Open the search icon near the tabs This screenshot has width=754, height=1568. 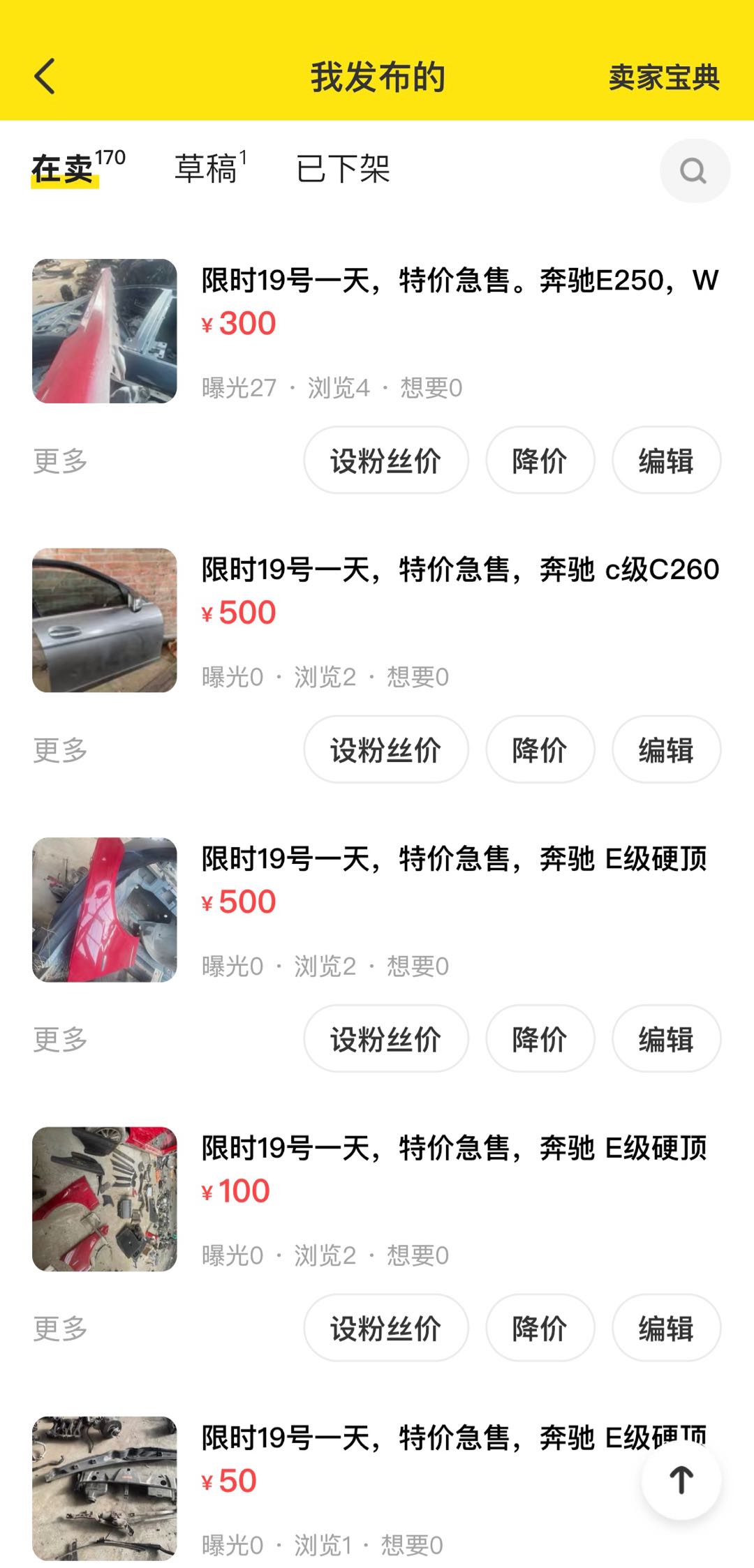[693, 167]
